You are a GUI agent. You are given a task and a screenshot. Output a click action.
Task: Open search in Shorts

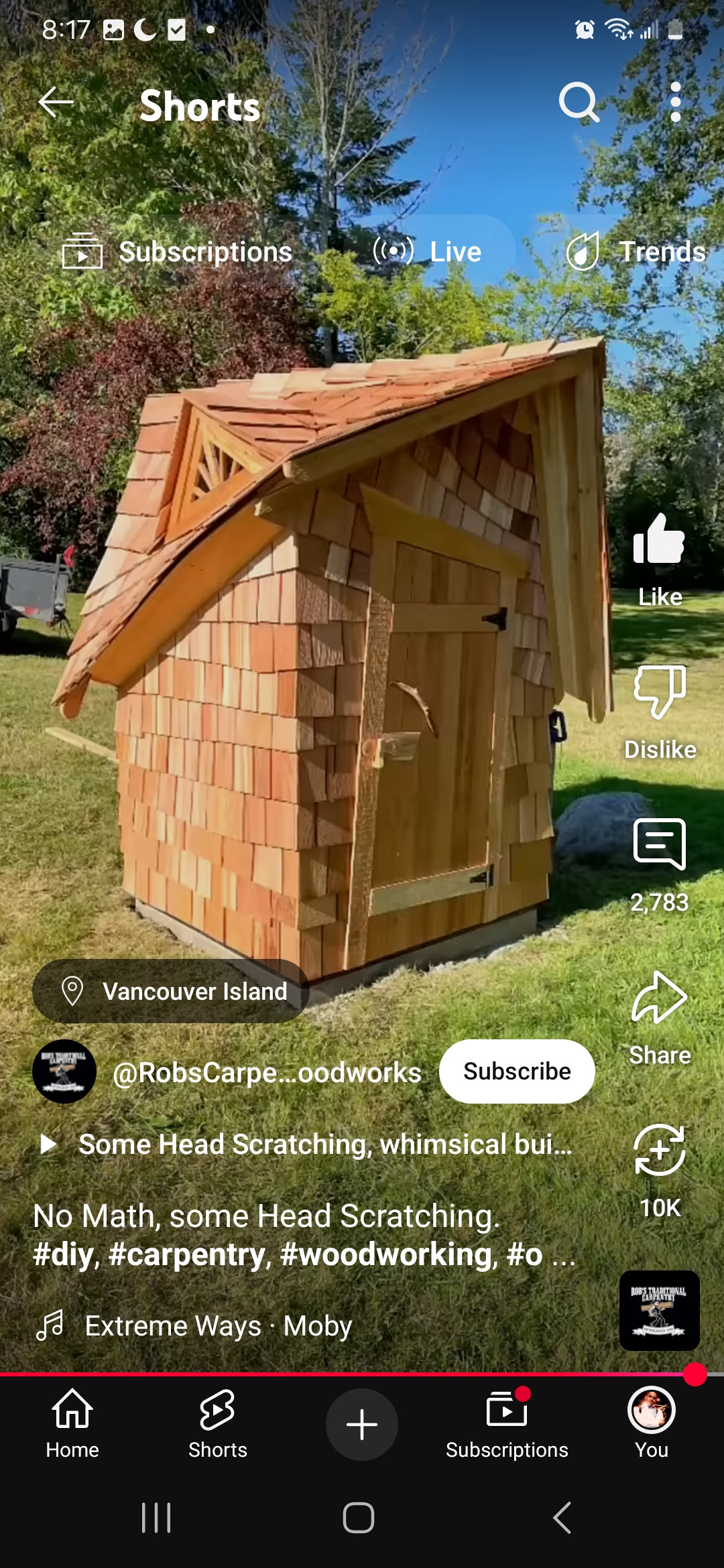[x=579, y=103]
